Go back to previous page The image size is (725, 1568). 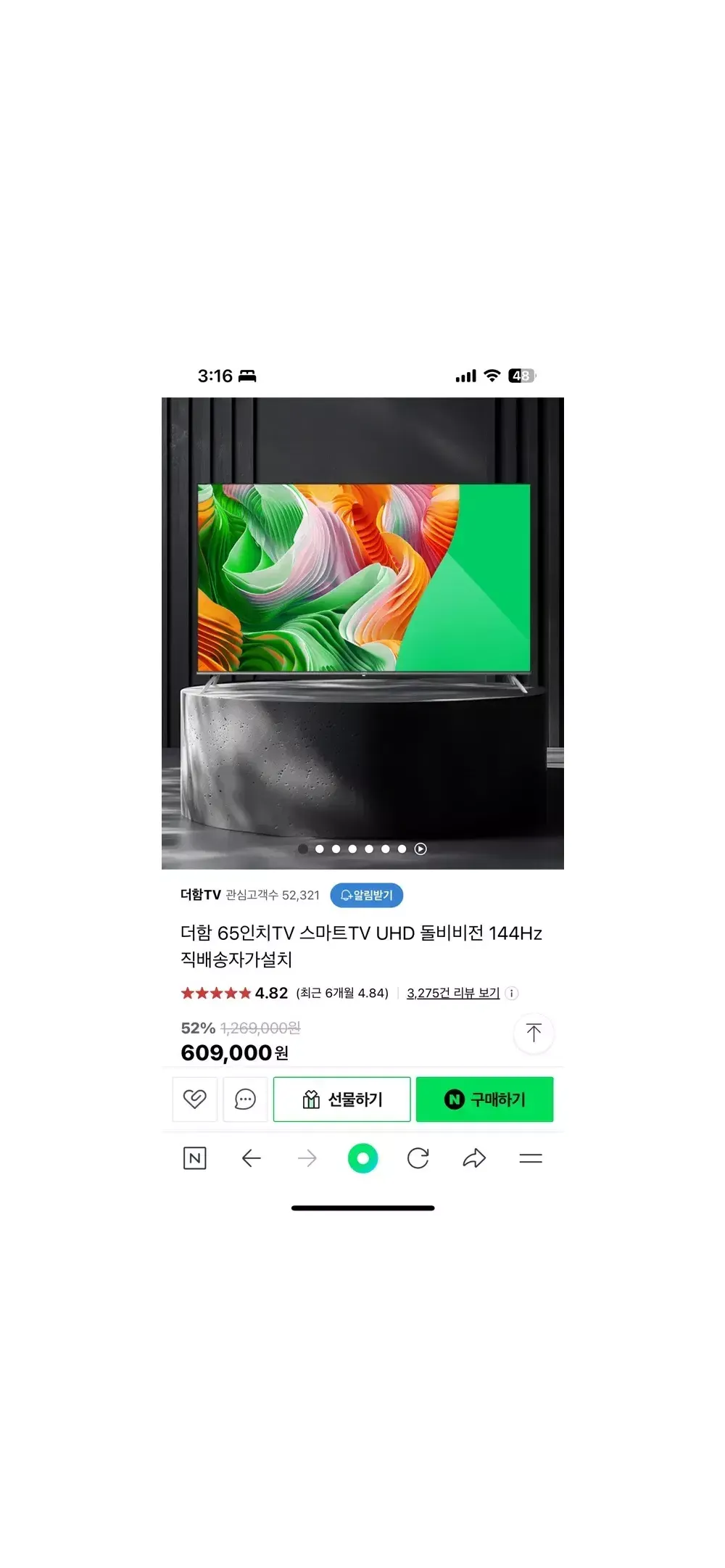251,1158
